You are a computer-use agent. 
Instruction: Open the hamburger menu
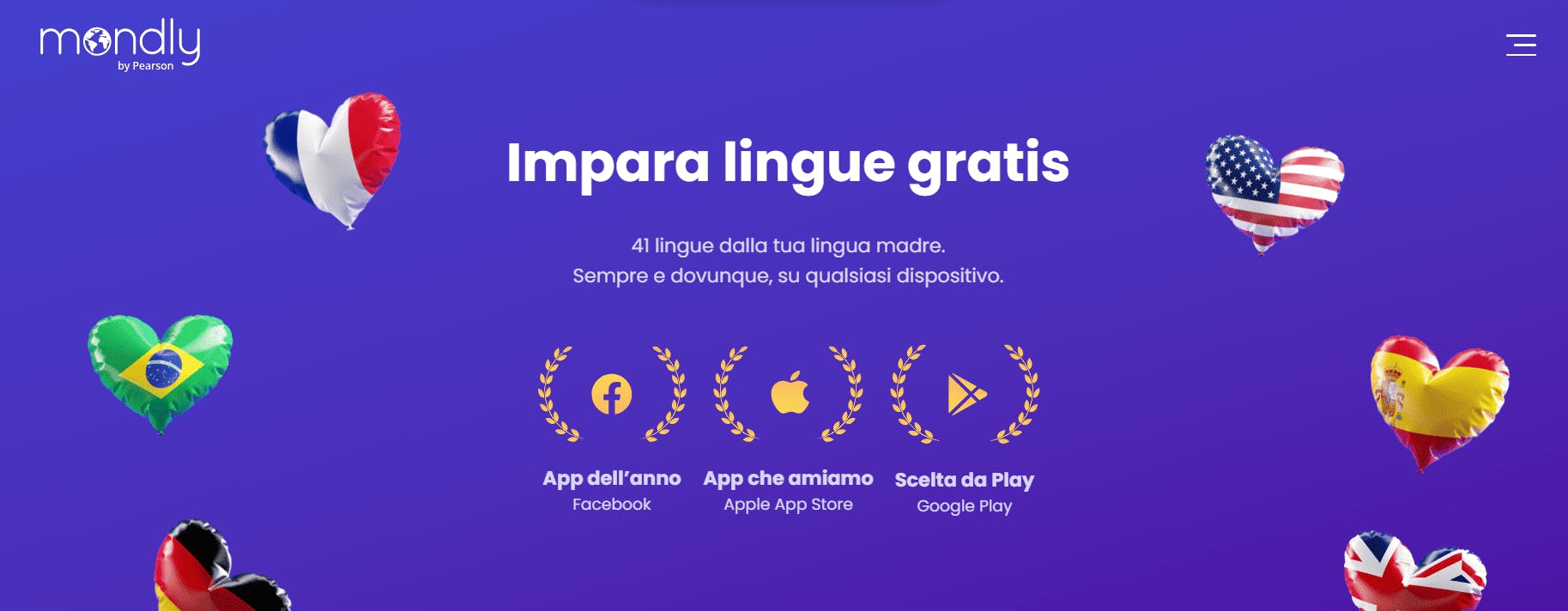tap(1521, 45)
